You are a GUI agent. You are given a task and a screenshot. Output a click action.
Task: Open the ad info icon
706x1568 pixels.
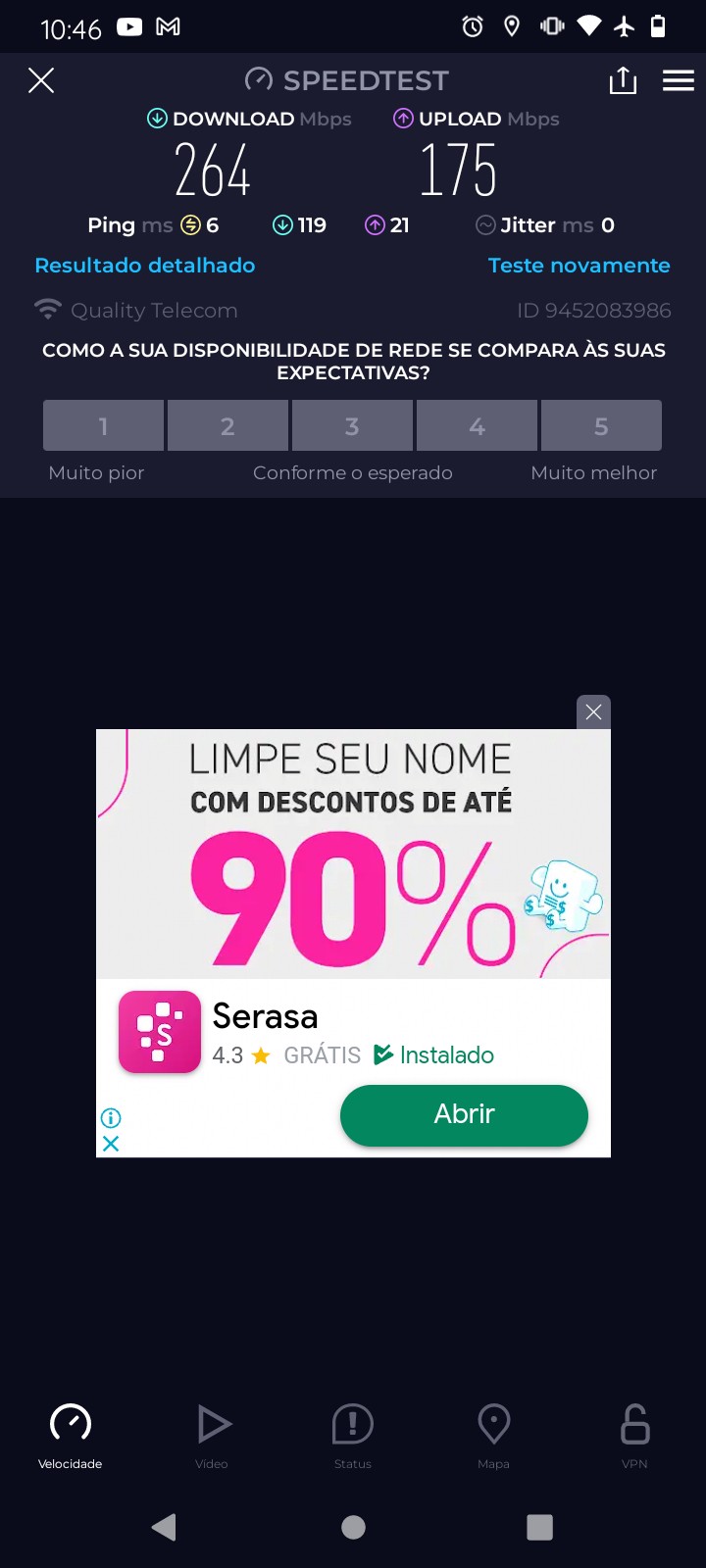point(111,1117)
